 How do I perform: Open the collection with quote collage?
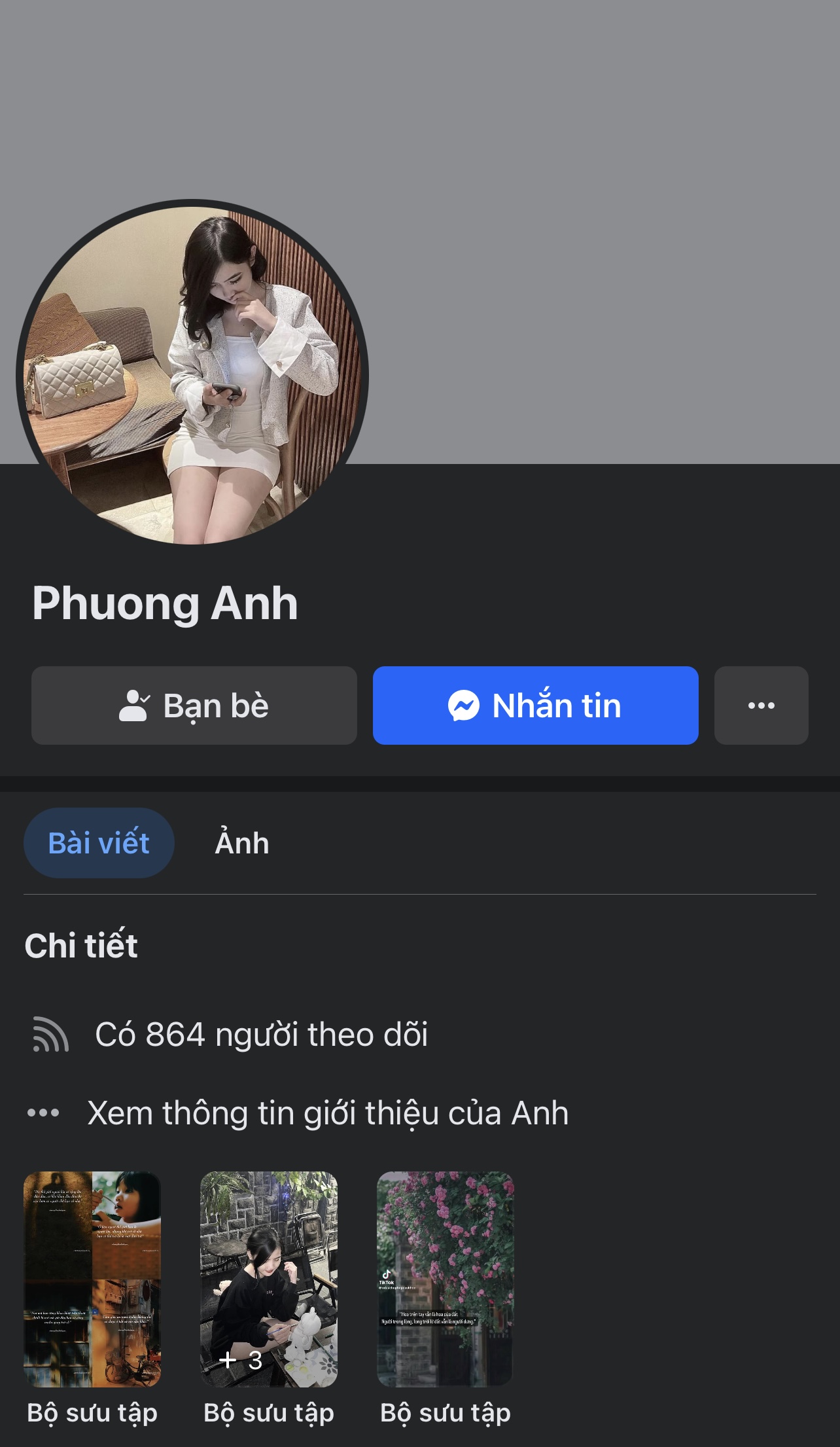click(x=92, y=1279)
